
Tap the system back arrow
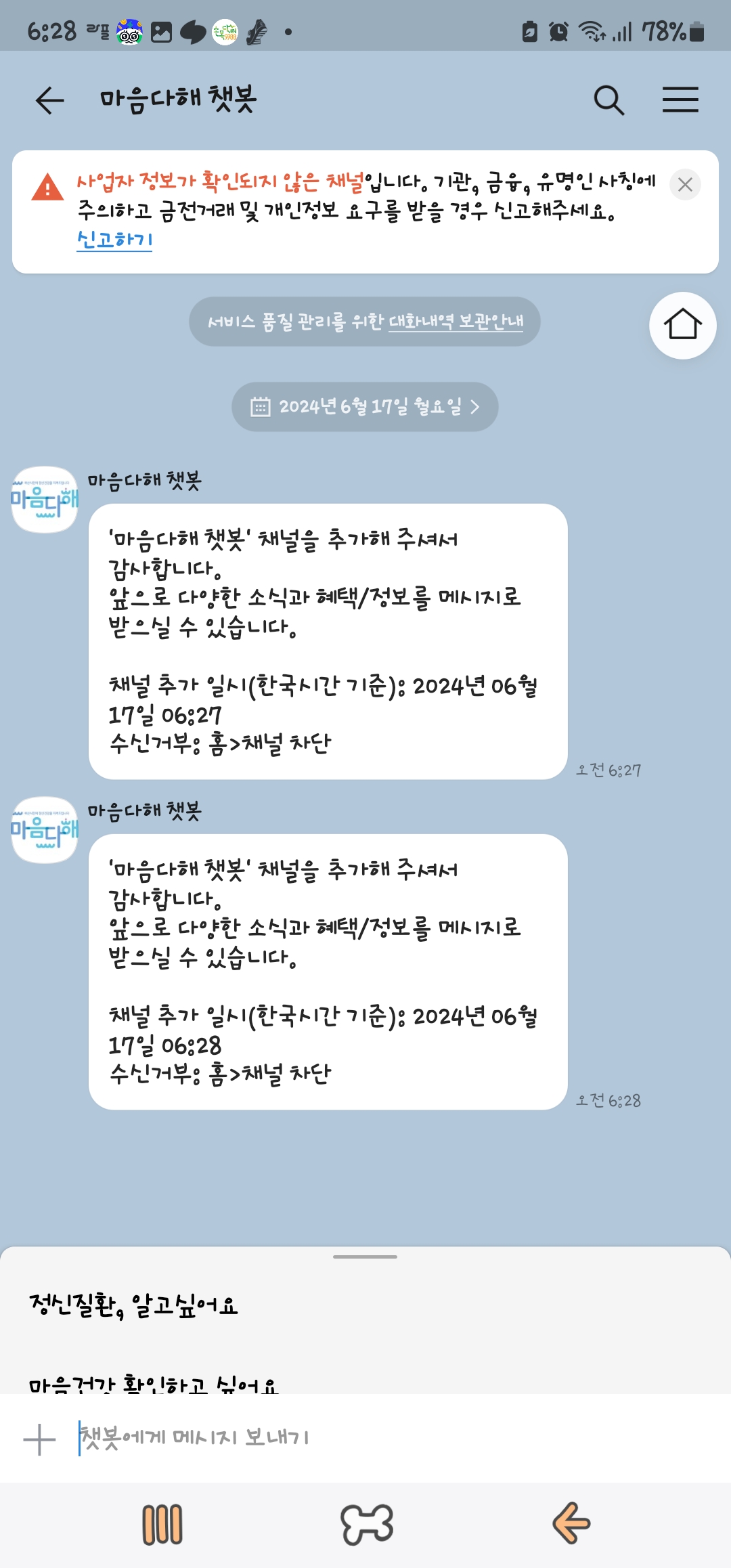click(571, 1523)
